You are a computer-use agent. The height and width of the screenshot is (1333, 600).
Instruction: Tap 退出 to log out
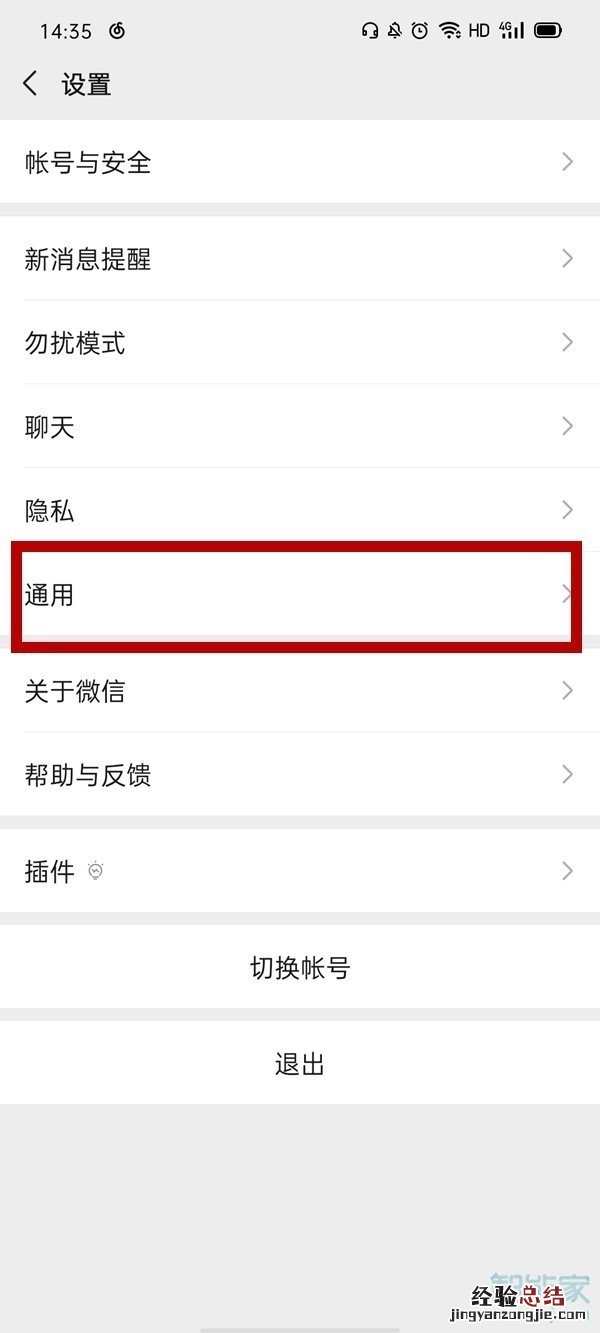click(300, 1064)
